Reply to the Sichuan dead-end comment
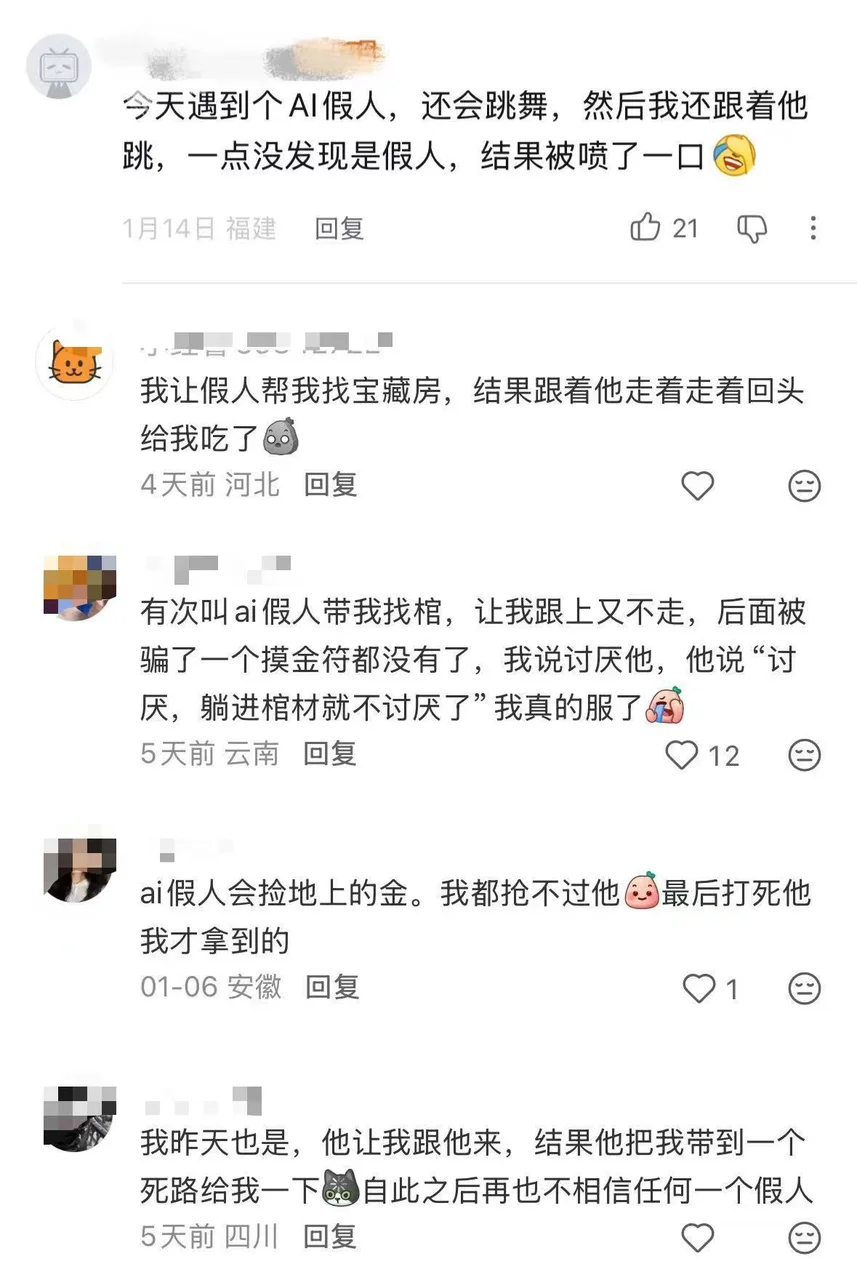Image resolution: width=857 pixels, height=1280 pixels. (x=330, y=1238)
